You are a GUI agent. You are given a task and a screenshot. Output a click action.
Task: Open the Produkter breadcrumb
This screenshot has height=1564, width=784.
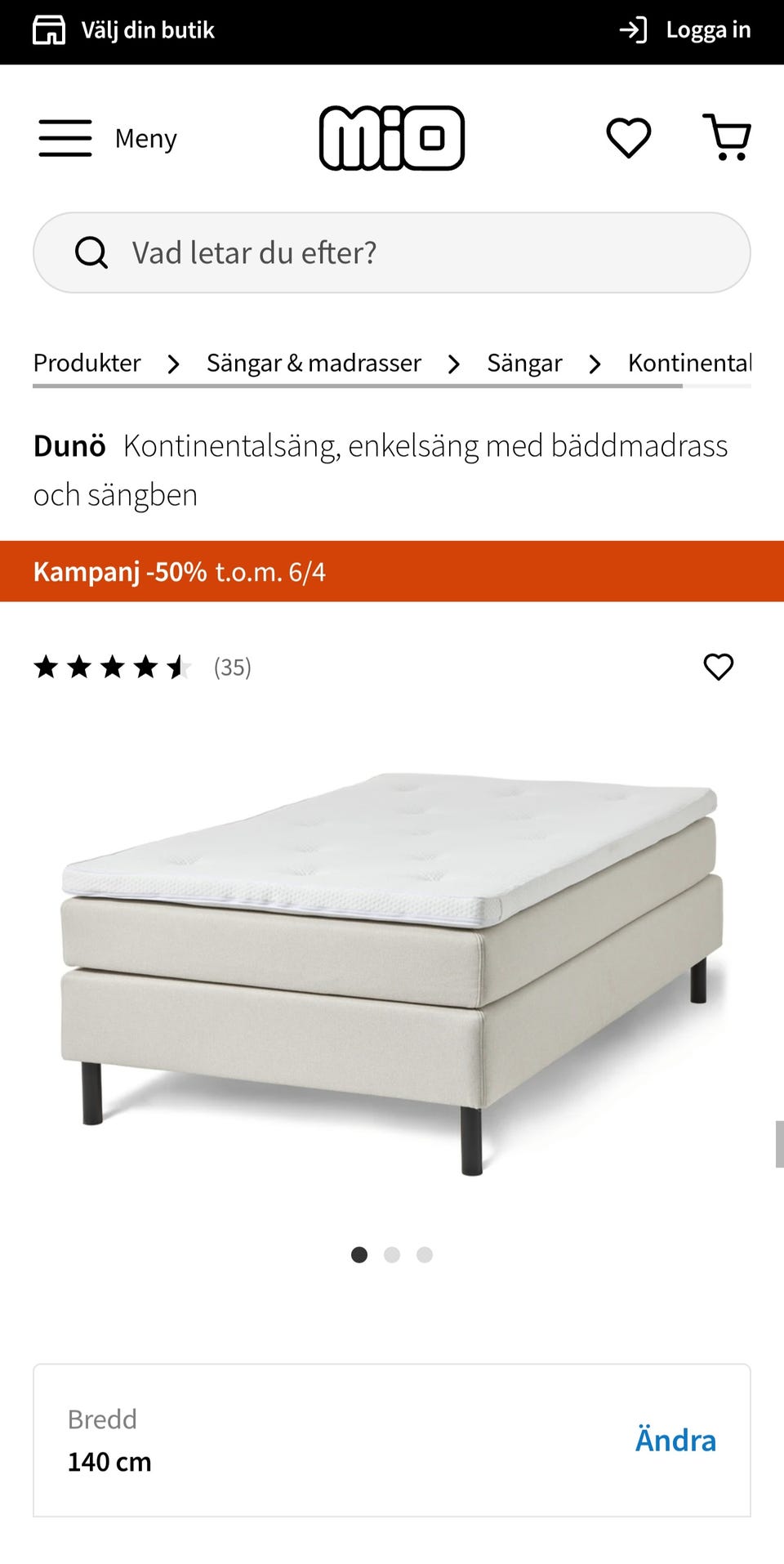click(x=87, y=363)
